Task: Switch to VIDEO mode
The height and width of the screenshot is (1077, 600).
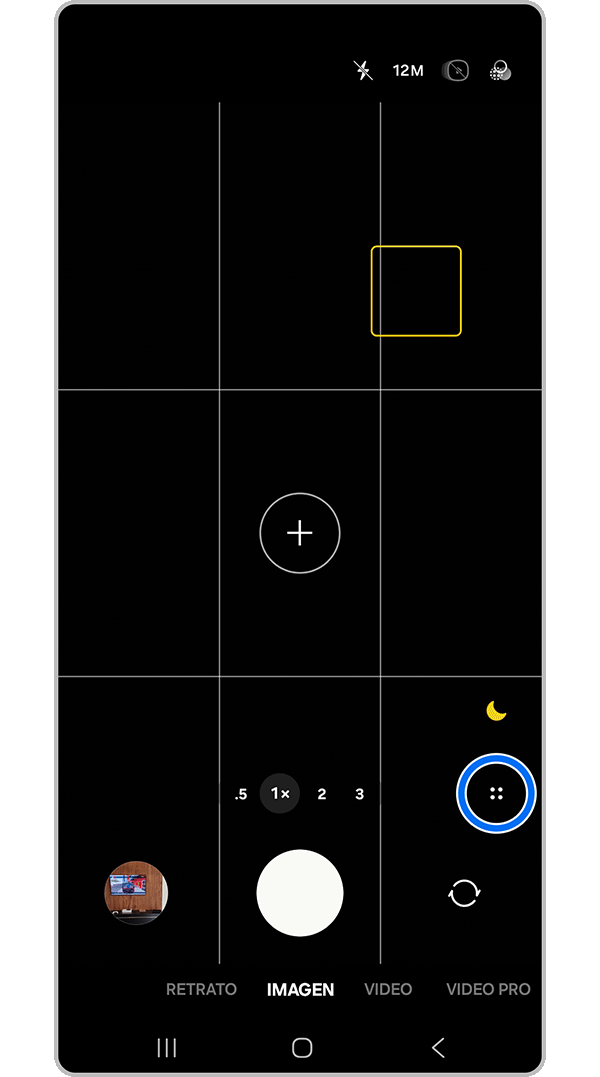Action: pos(388,990)
